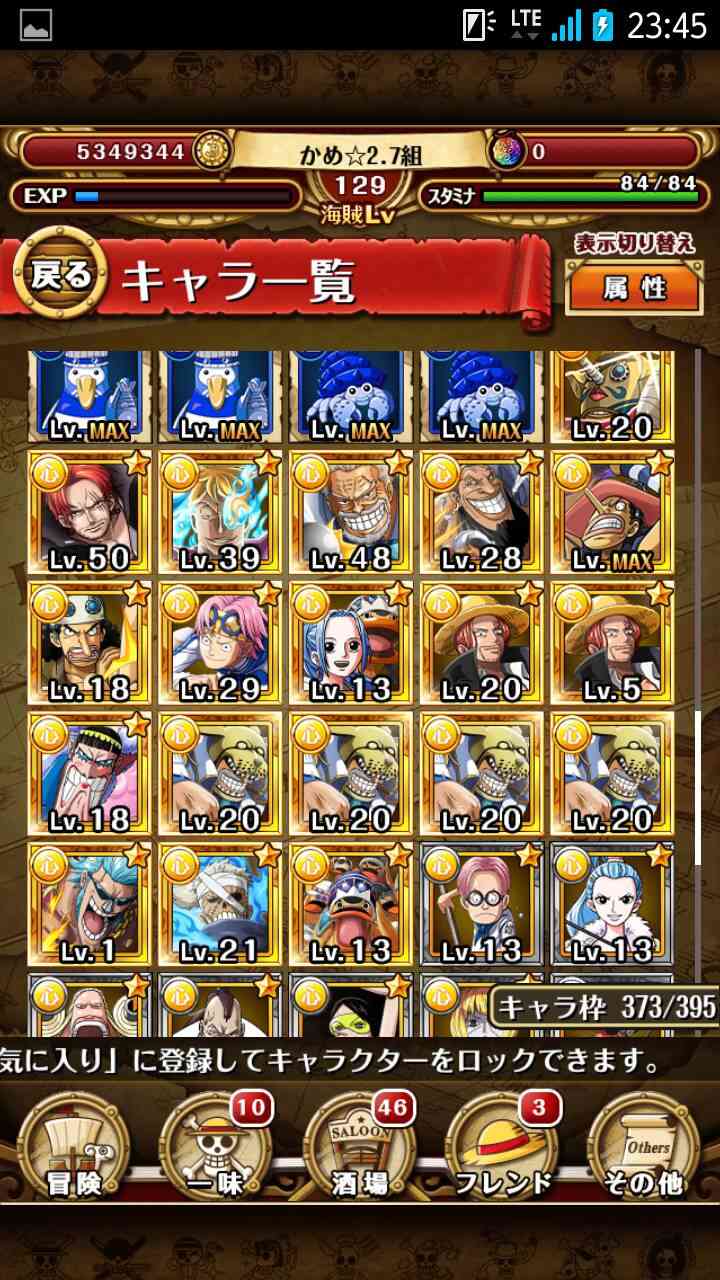This screenshot has width=720, height=1280.
Task: Open the Lv.48 character card
Action: 351,512
